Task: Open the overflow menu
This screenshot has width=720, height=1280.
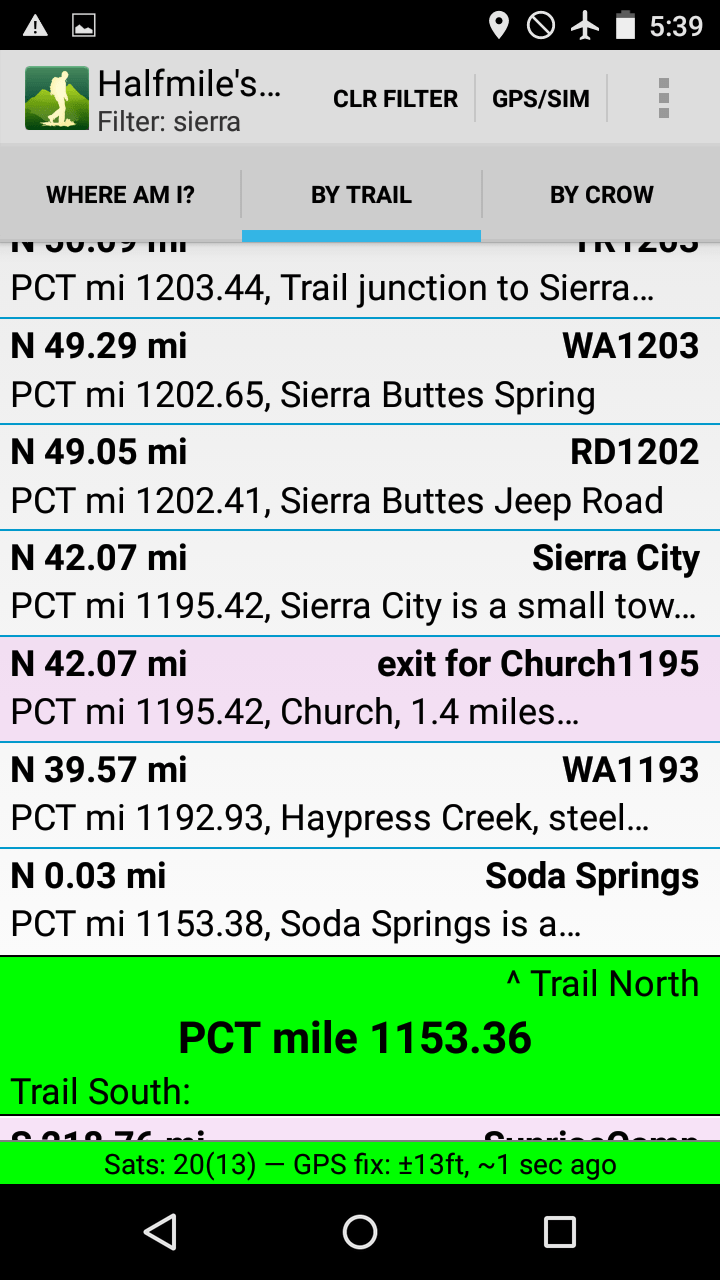Action: (x=663, y=99)
